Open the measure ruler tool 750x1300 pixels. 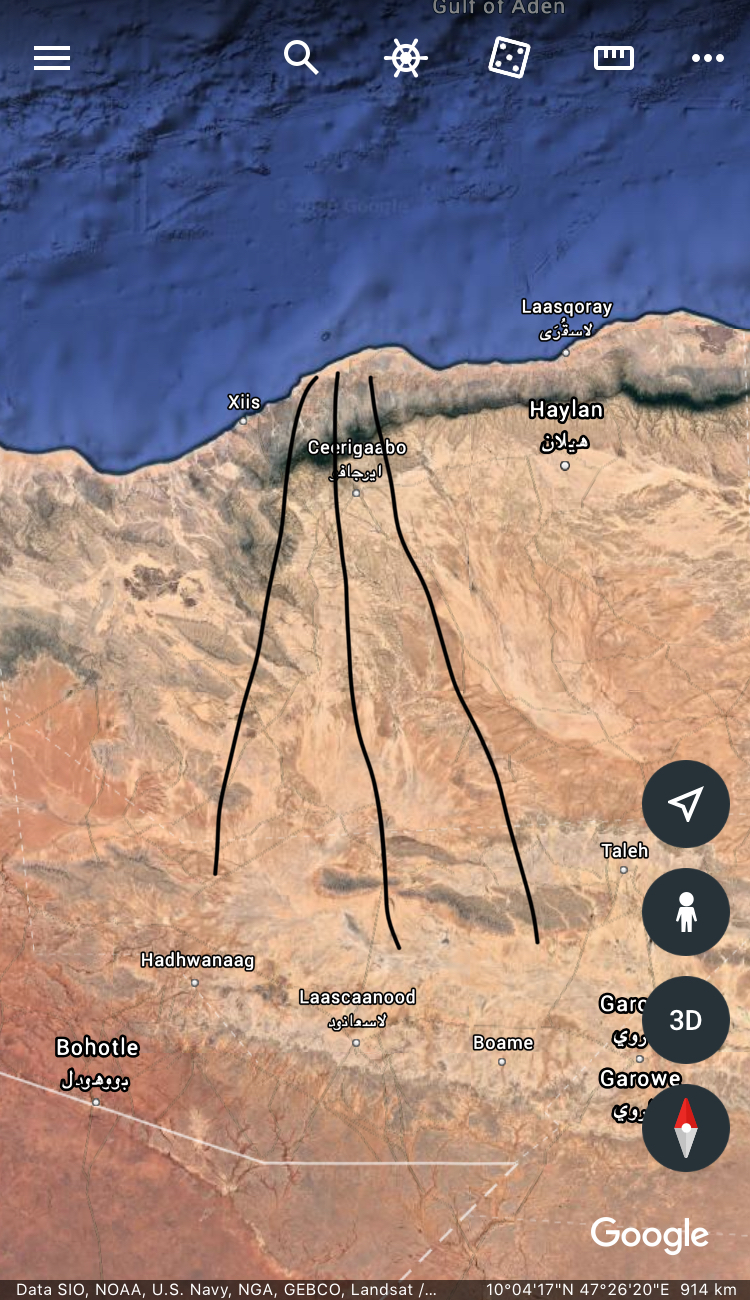pyautogui.click(x=613, y=58)
